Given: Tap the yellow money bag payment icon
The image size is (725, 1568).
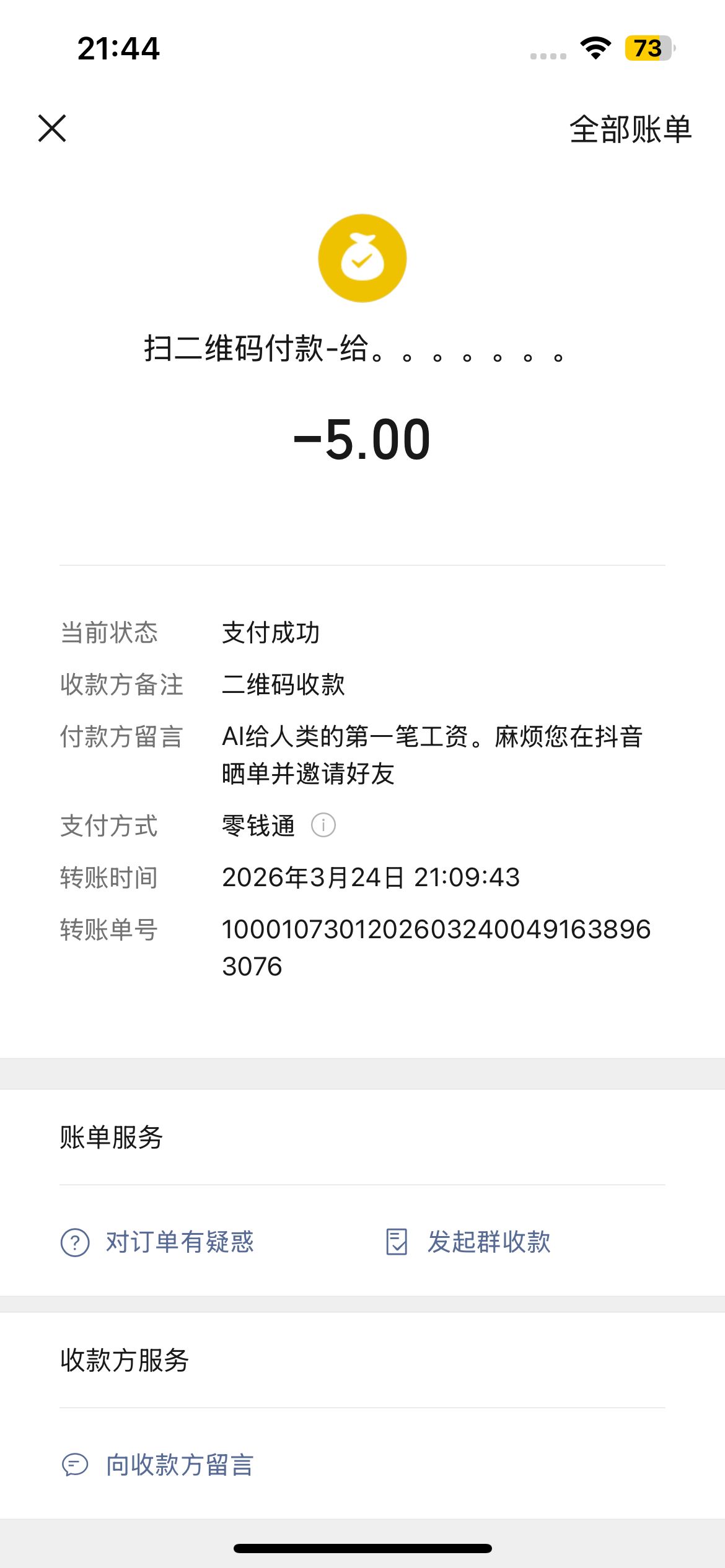Looking at the screenshot, I should click(x=361, y=258).
